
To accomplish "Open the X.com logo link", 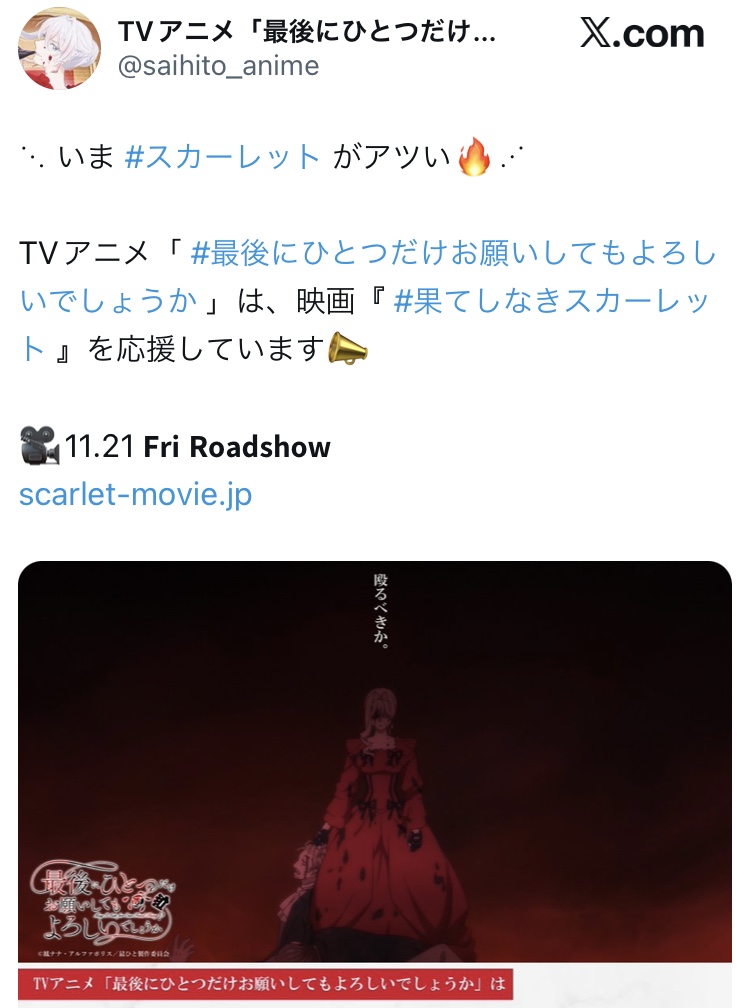I will (x=642, y=34).
